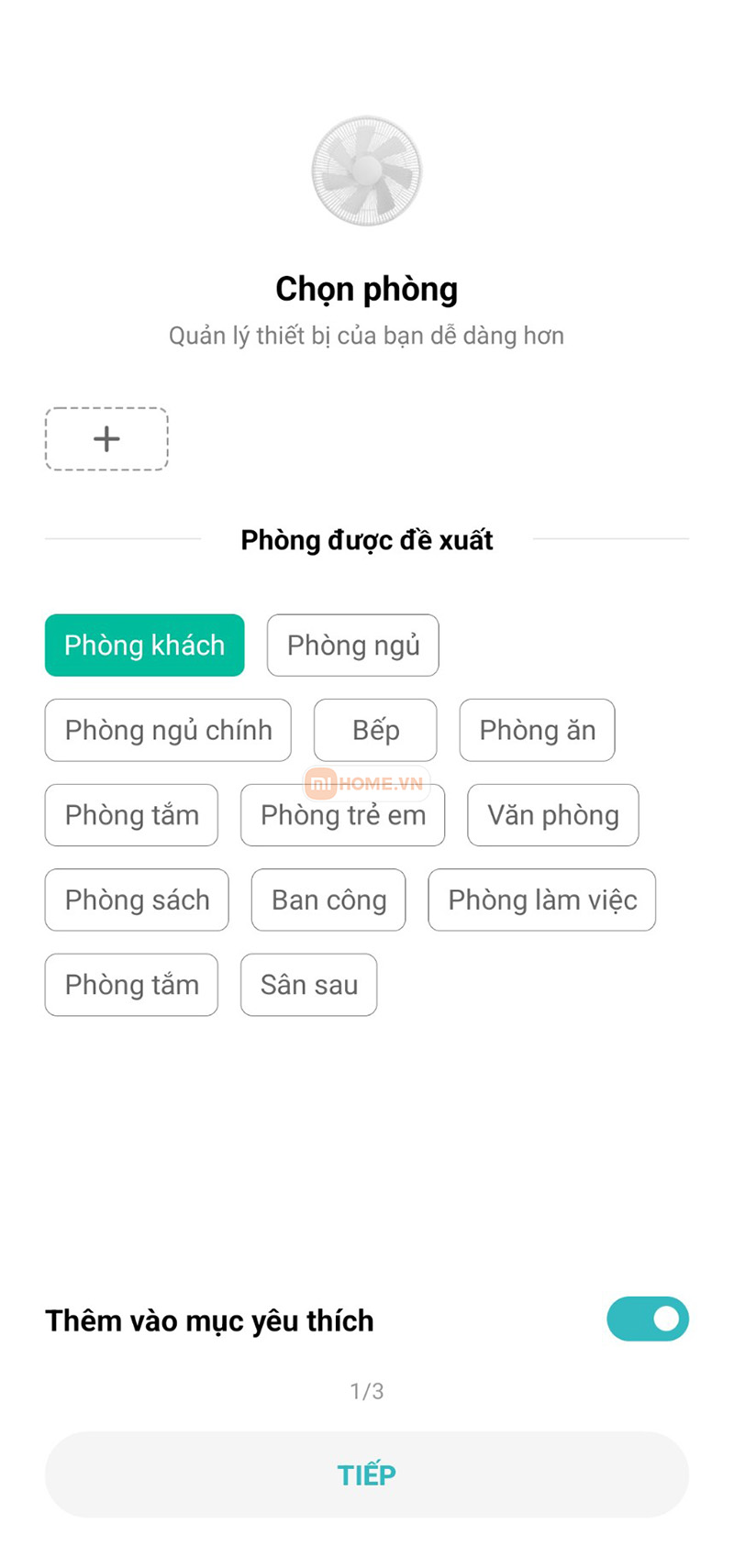Click the Phòng được đề xuất heading
The width and height of the screenshot is (734, 1568).
point(367,540)
